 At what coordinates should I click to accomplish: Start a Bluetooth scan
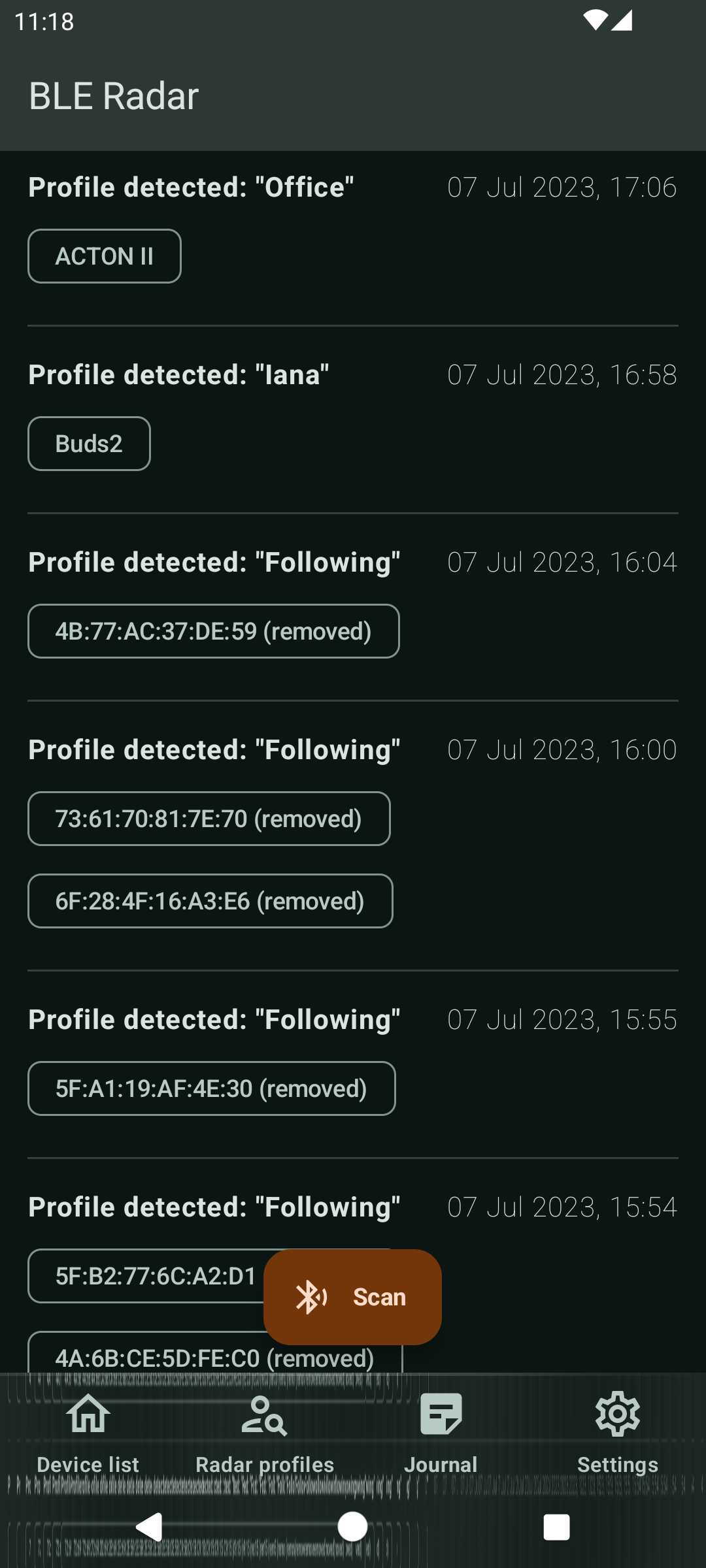coord(352,1297)
